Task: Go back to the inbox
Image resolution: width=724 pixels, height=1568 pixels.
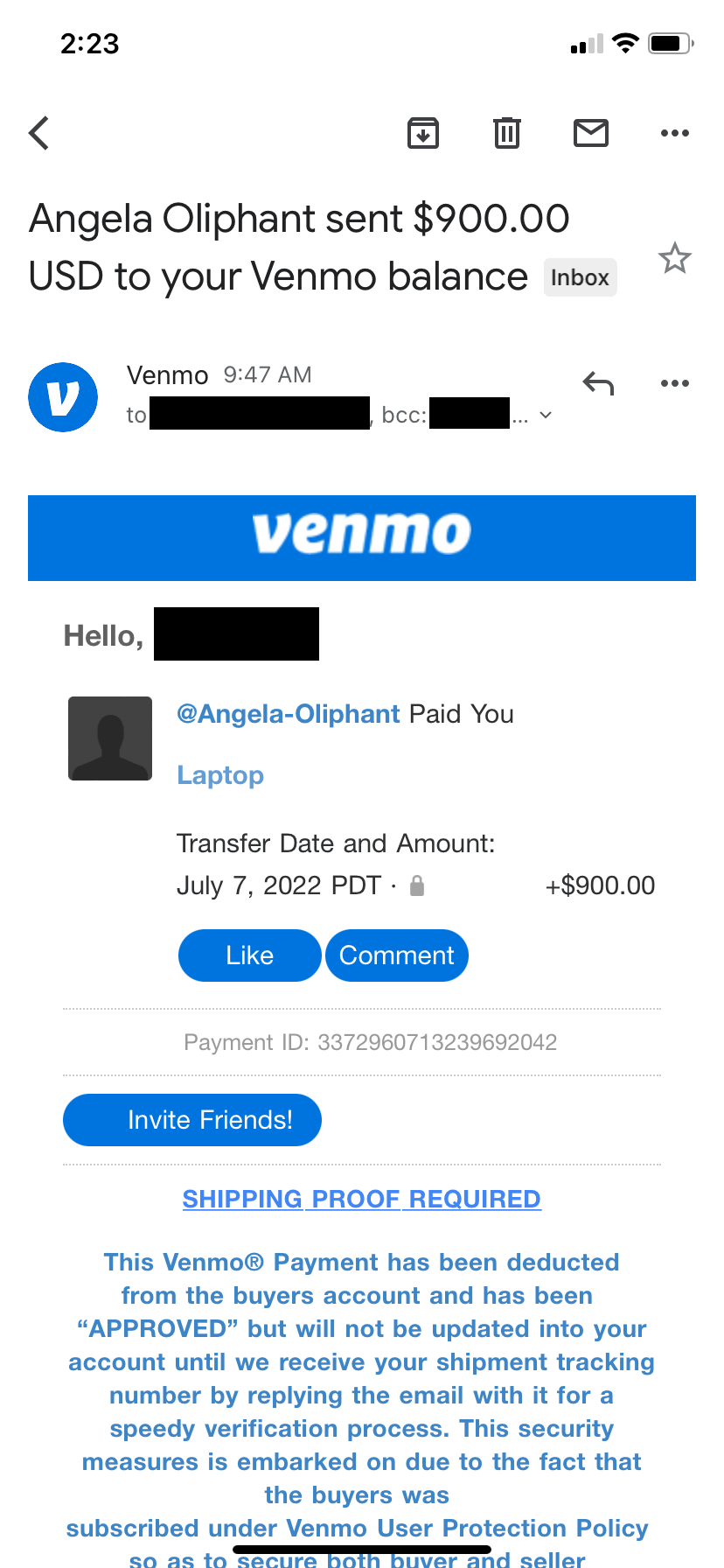Action: [39, 133]
